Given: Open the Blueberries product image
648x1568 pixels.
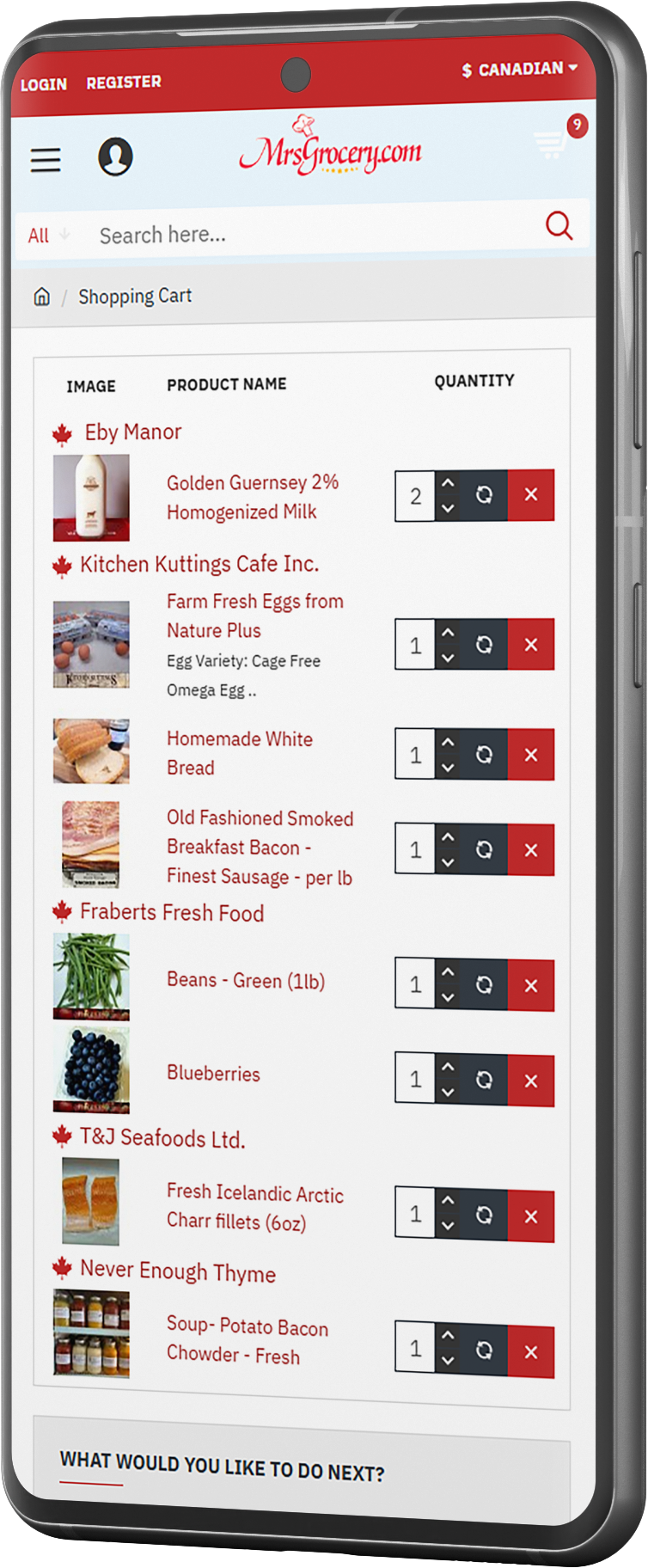Looking at the screenshot, I should pyautogui.click(x=91, y=1070).
